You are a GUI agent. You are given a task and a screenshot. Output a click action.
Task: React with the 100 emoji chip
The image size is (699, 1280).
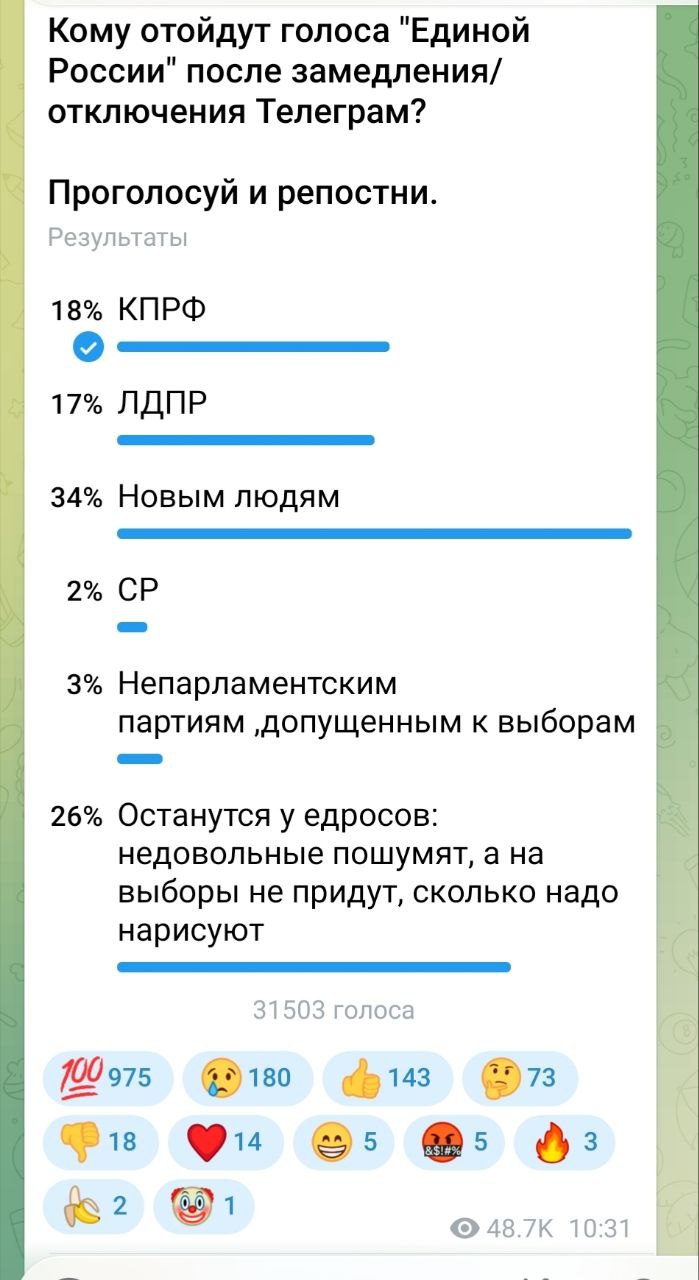click(x=108, y=1077)
